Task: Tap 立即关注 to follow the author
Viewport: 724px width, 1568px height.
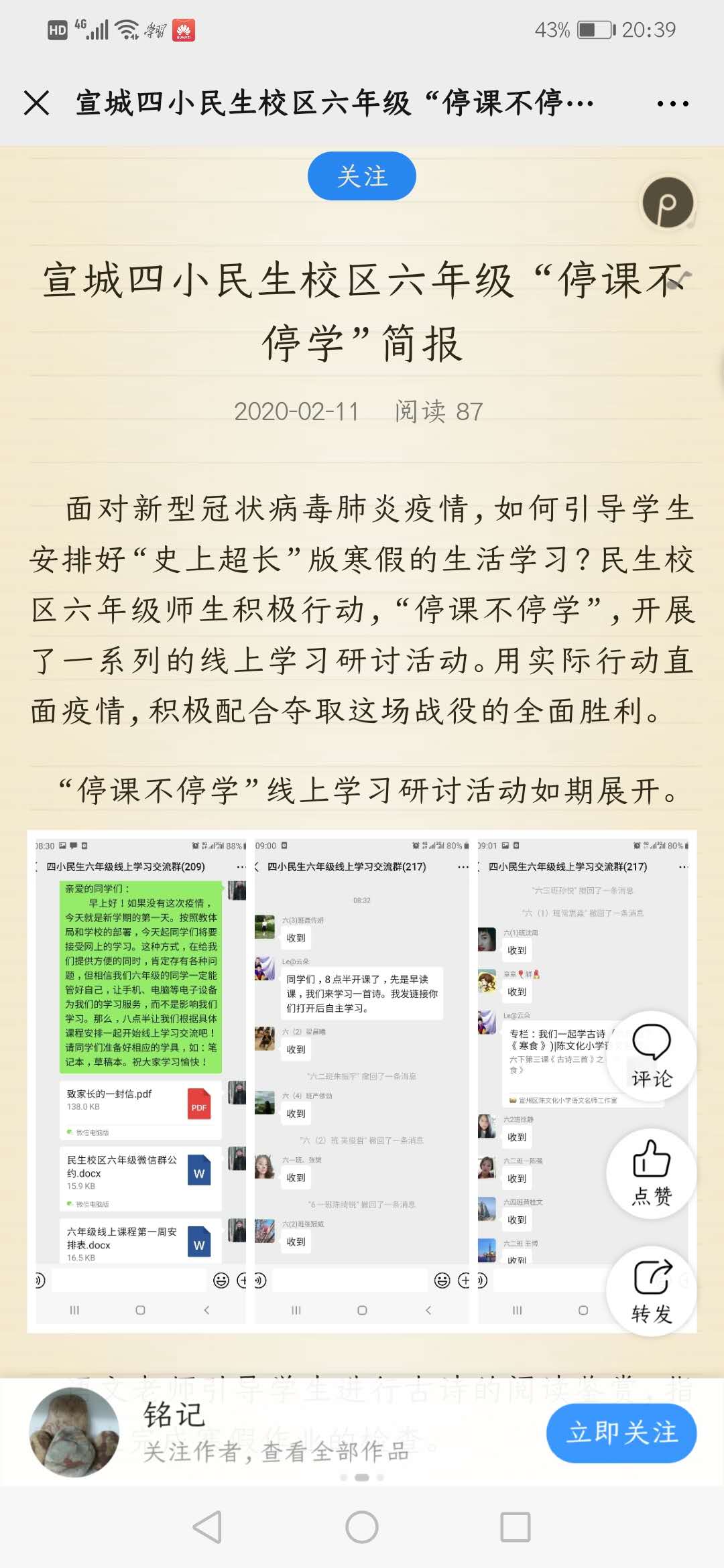Action: point(621,1433)
